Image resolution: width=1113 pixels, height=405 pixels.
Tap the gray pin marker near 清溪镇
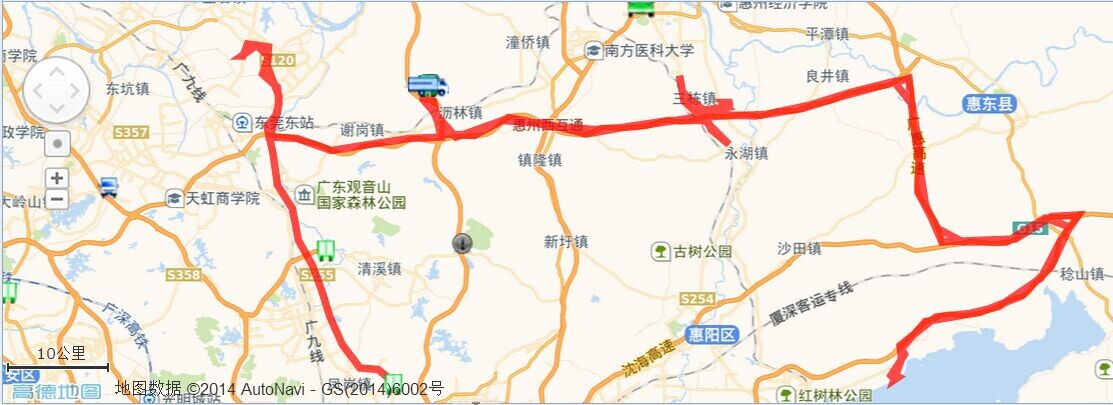point(461,242)
